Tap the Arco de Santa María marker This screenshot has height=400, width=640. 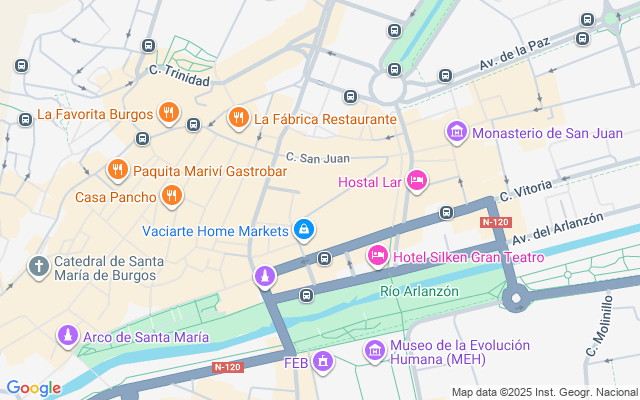(68, 335)
